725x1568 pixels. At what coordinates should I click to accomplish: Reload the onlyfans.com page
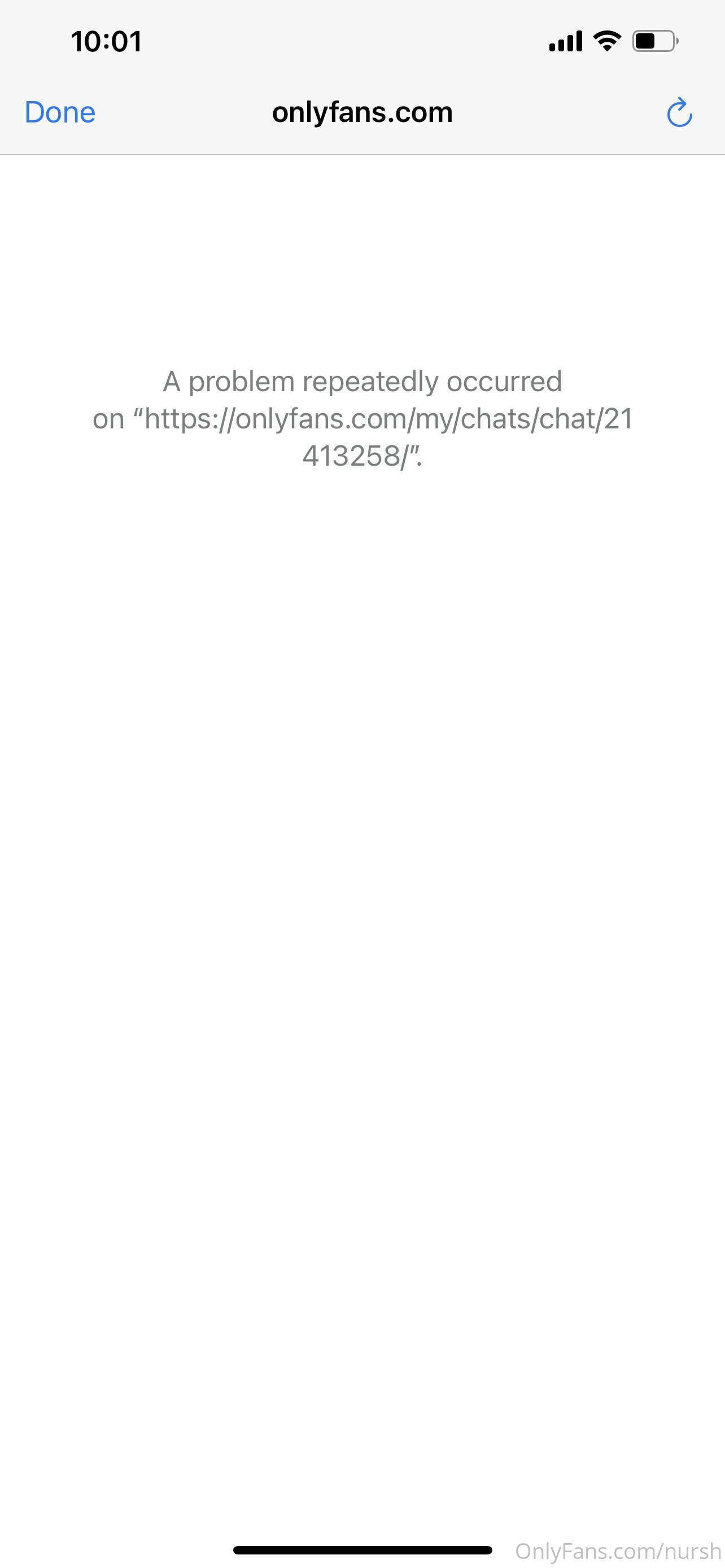679,113
